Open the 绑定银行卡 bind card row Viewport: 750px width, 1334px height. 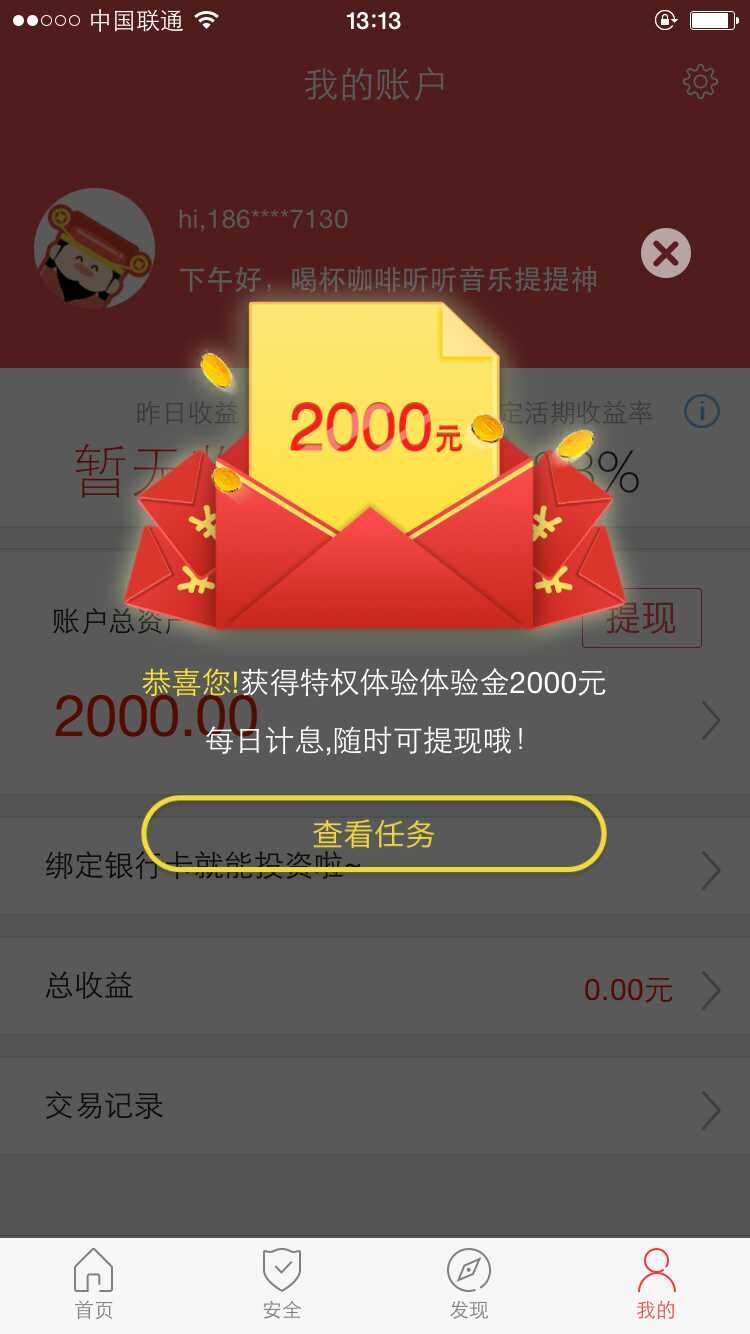(375, 867)
